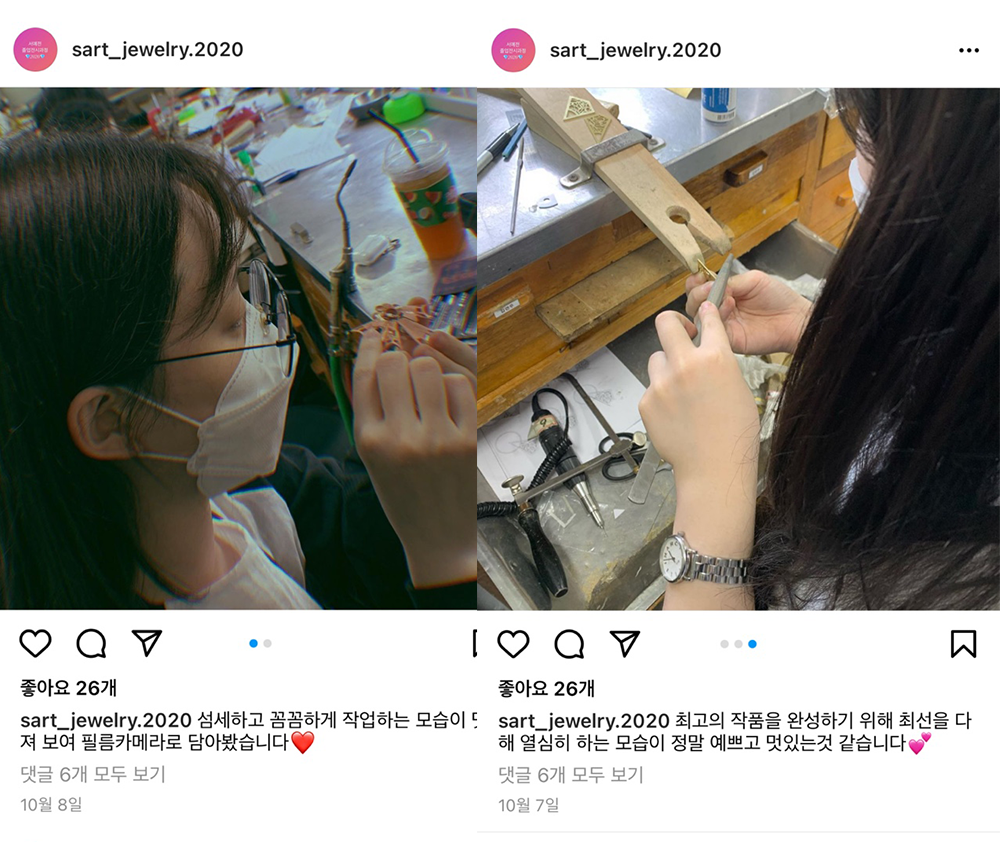Like the post dated 10월 8일
This screenshot has height=842, width=1000.
[35, 643]
